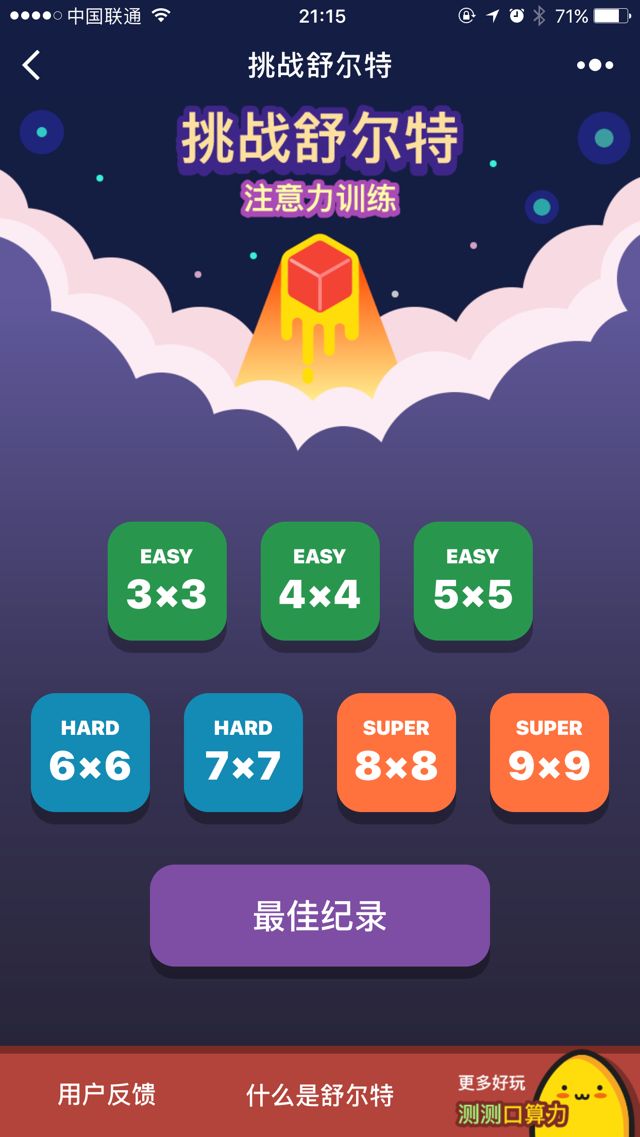Choose the HARD 6×6 challenge
The width and height of the screenshot is (640, 1137).
[x=90, y=752]
